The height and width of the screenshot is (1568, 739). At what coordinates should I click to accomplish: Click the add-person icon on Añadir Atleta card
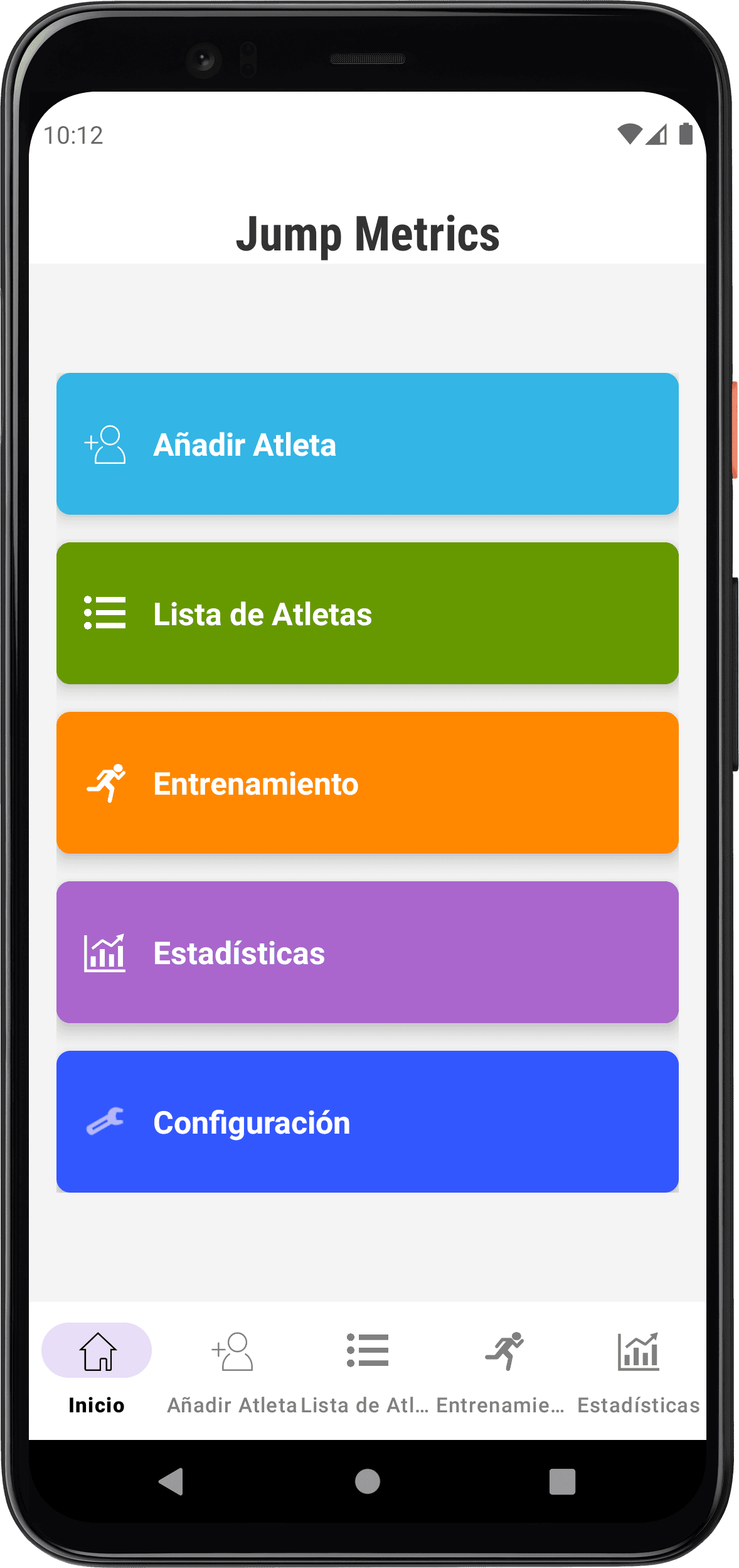[x=105, y=444]
